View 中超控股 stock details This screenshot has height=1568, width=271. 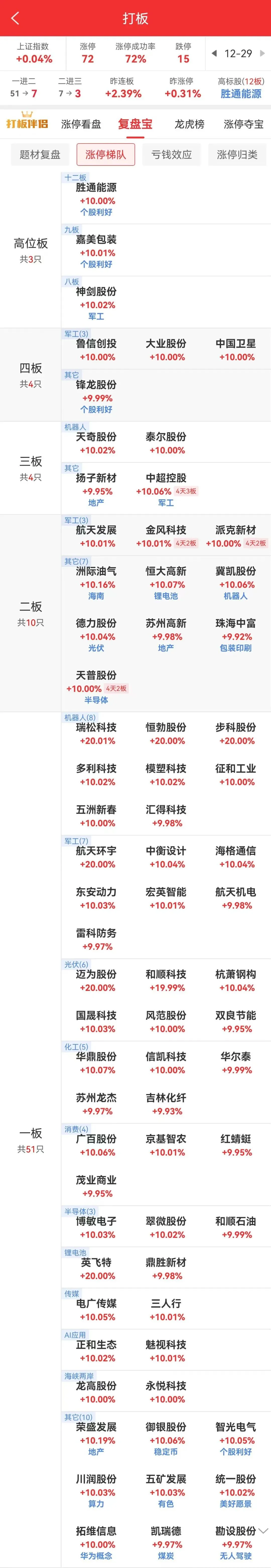click(166, 478)
